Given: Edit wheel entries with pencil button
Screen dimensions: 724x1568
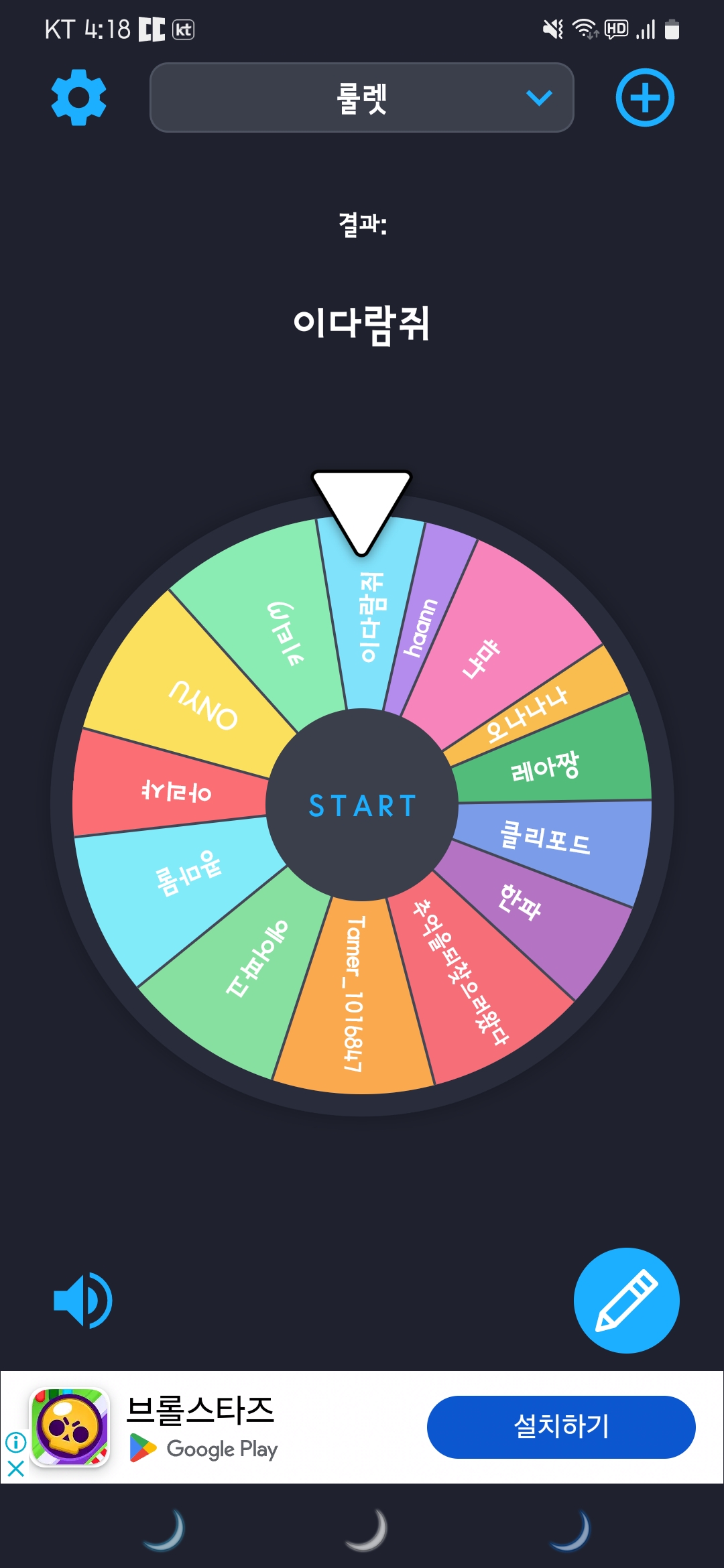Looking at the screenshot, I should pos(626,1300).
